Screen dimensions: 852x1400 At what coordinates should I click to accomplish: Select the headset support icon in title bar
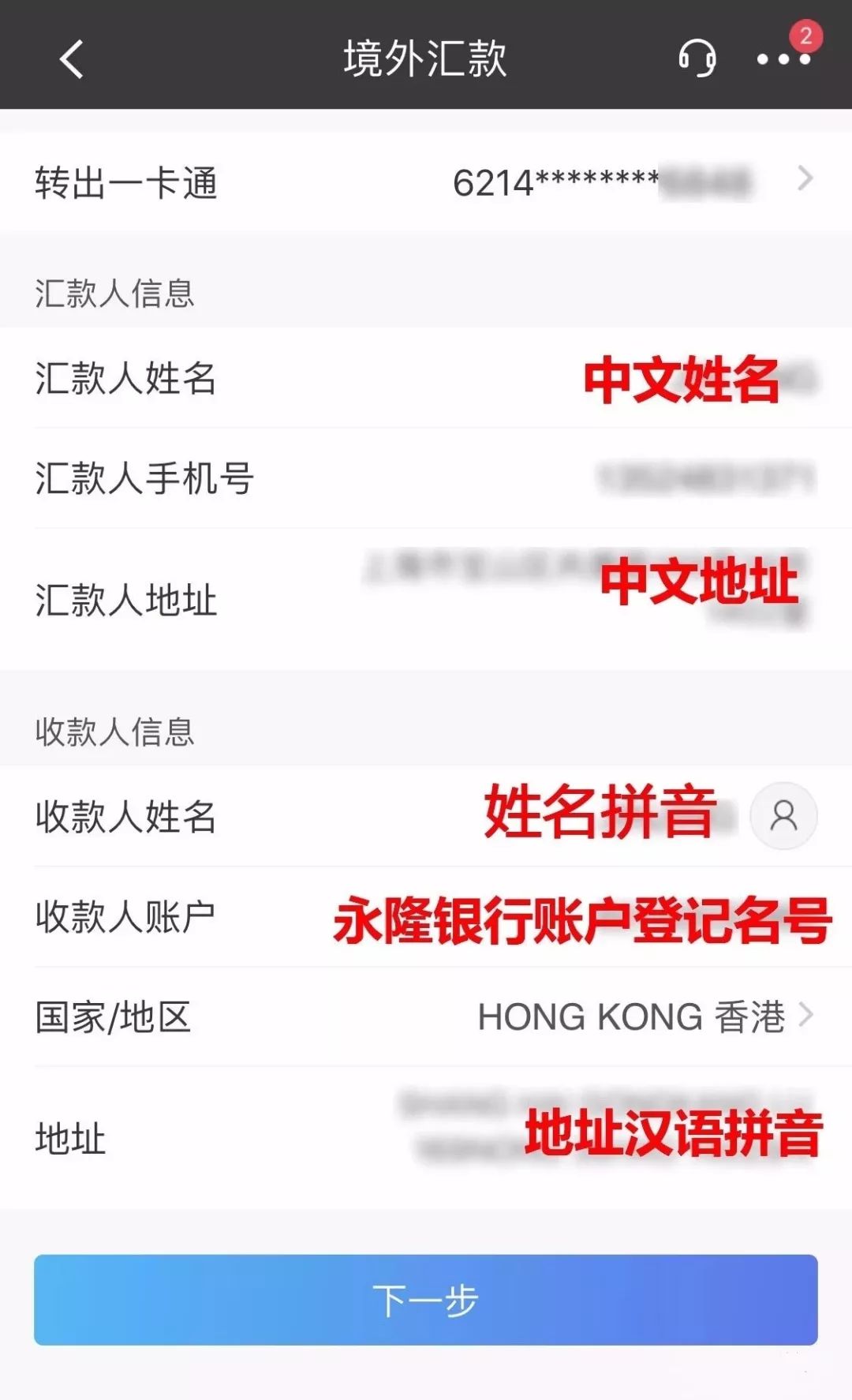tap(697, 59)
